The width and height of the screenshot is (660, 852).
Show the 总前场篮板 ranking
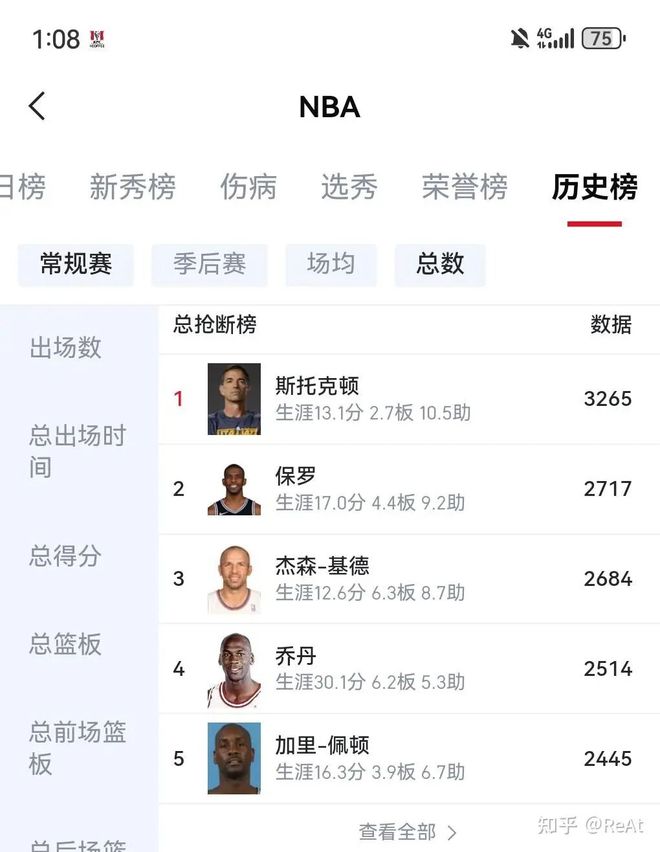(x=78, y=748)
